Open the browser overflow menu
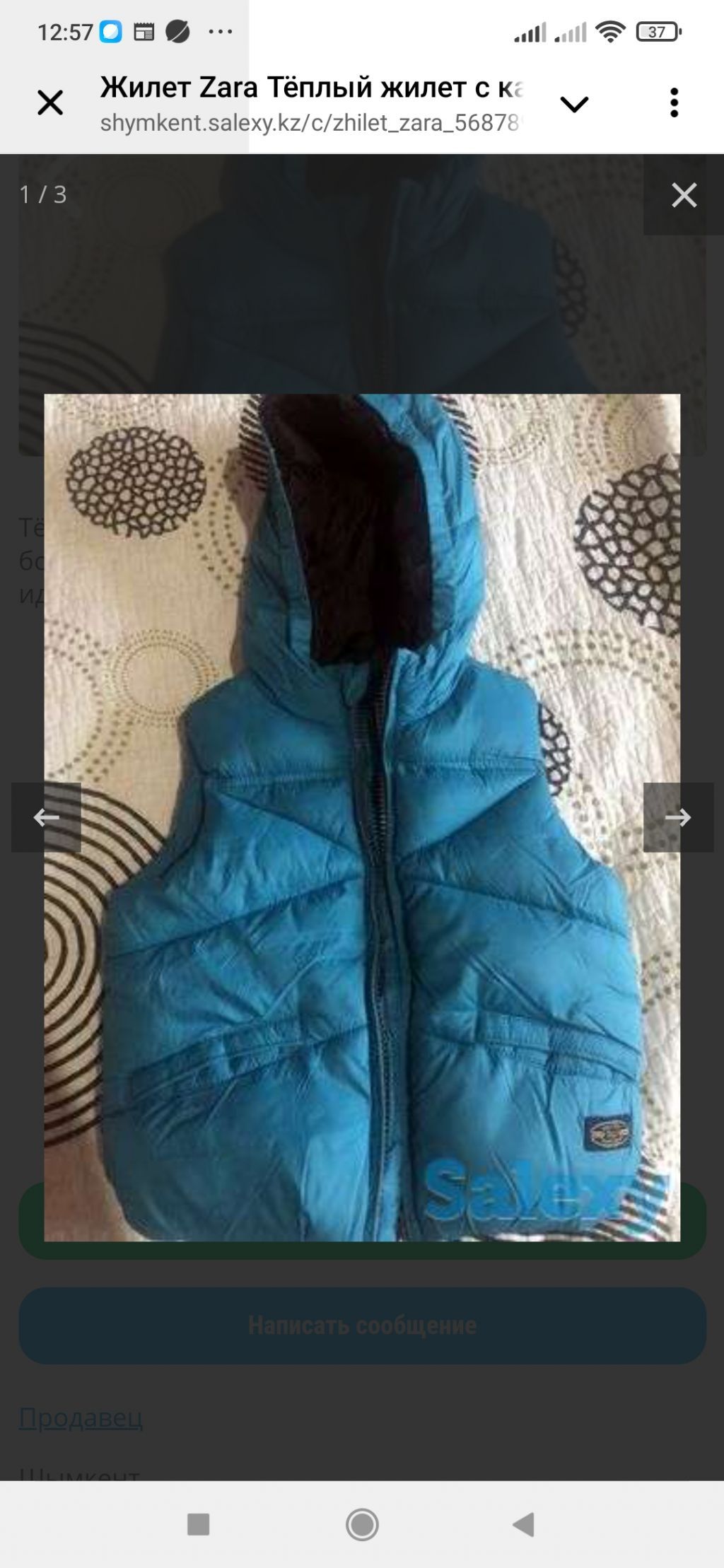The height and width of the screenshot is (1568, 724). (x=674, y=103)
